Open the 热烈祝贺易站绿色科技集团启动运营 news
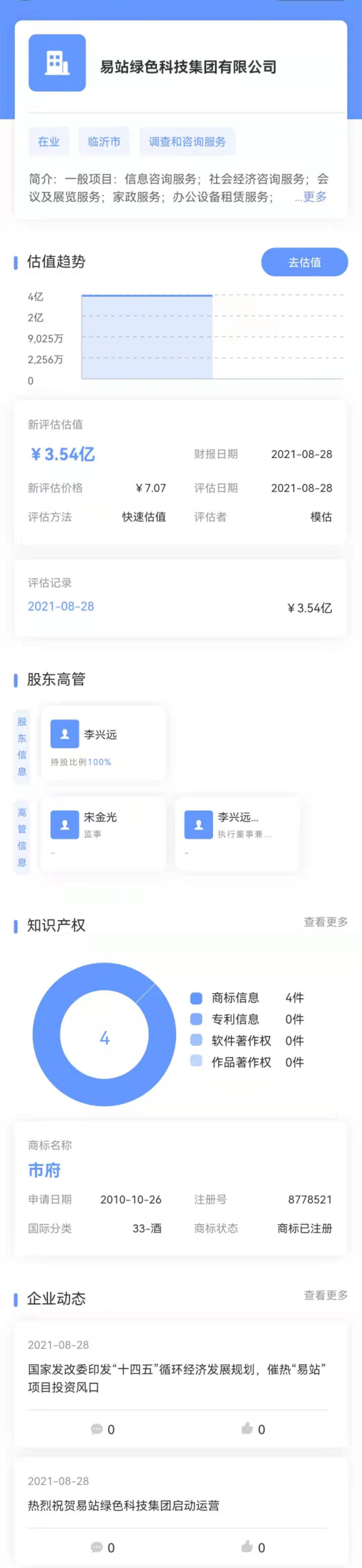Viewport: 362px width, 1568px height. 123,1505
